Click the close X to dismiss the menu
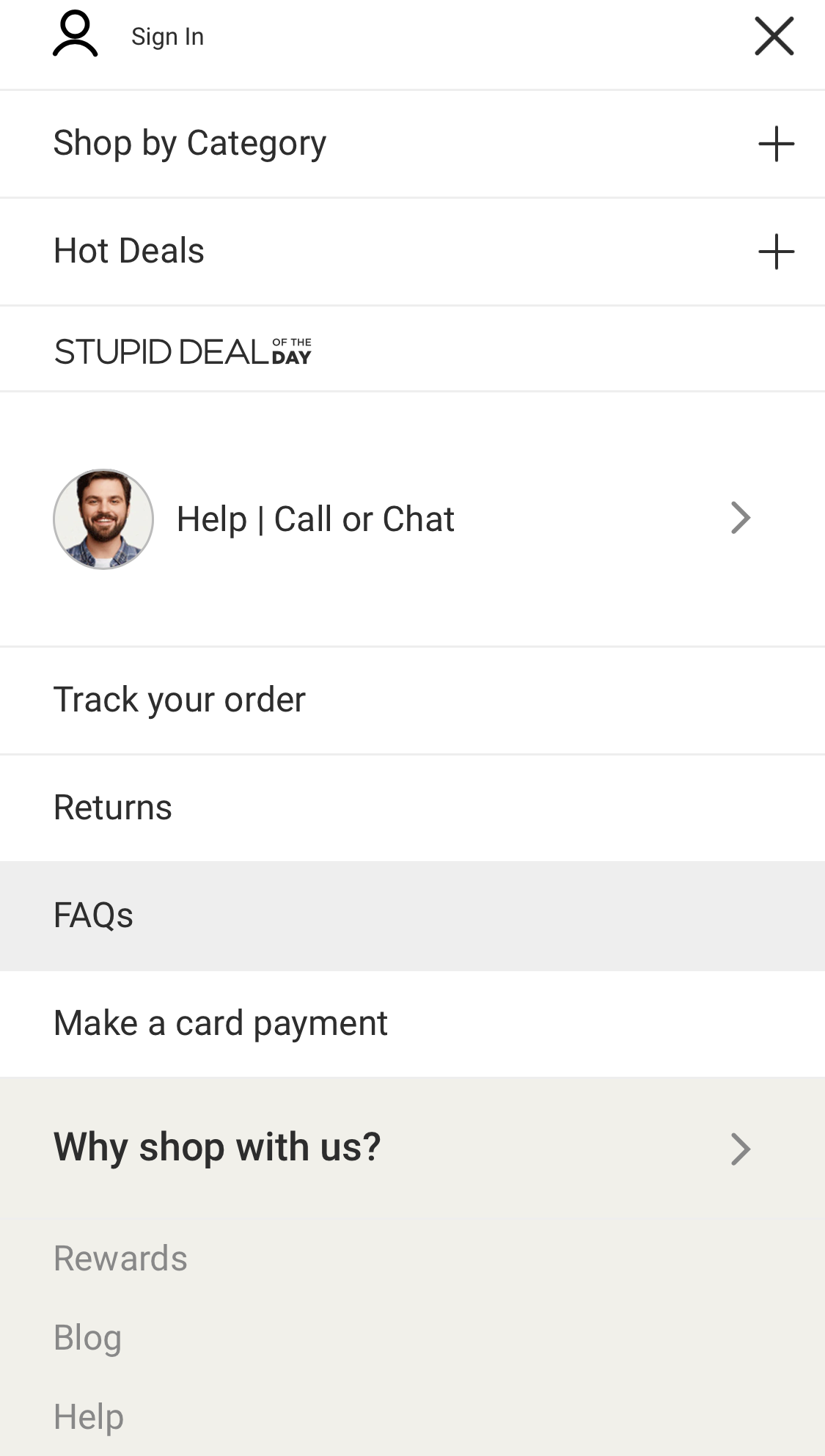Screen dimensions: 825x1456 pos(773,35)
